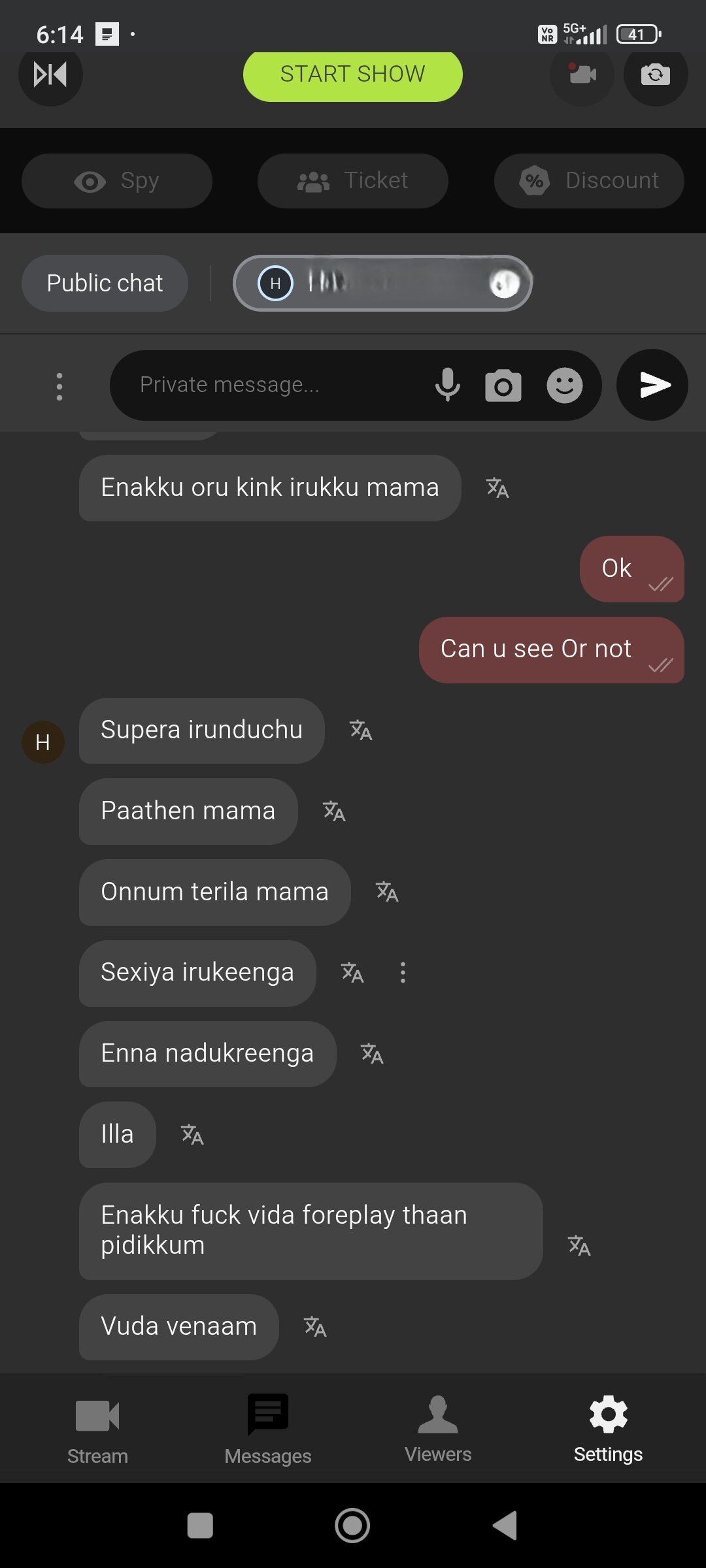This screenshot has width=706, height=1568.
Task: Switch to the Stream tab
Action: click(97, 1428)
